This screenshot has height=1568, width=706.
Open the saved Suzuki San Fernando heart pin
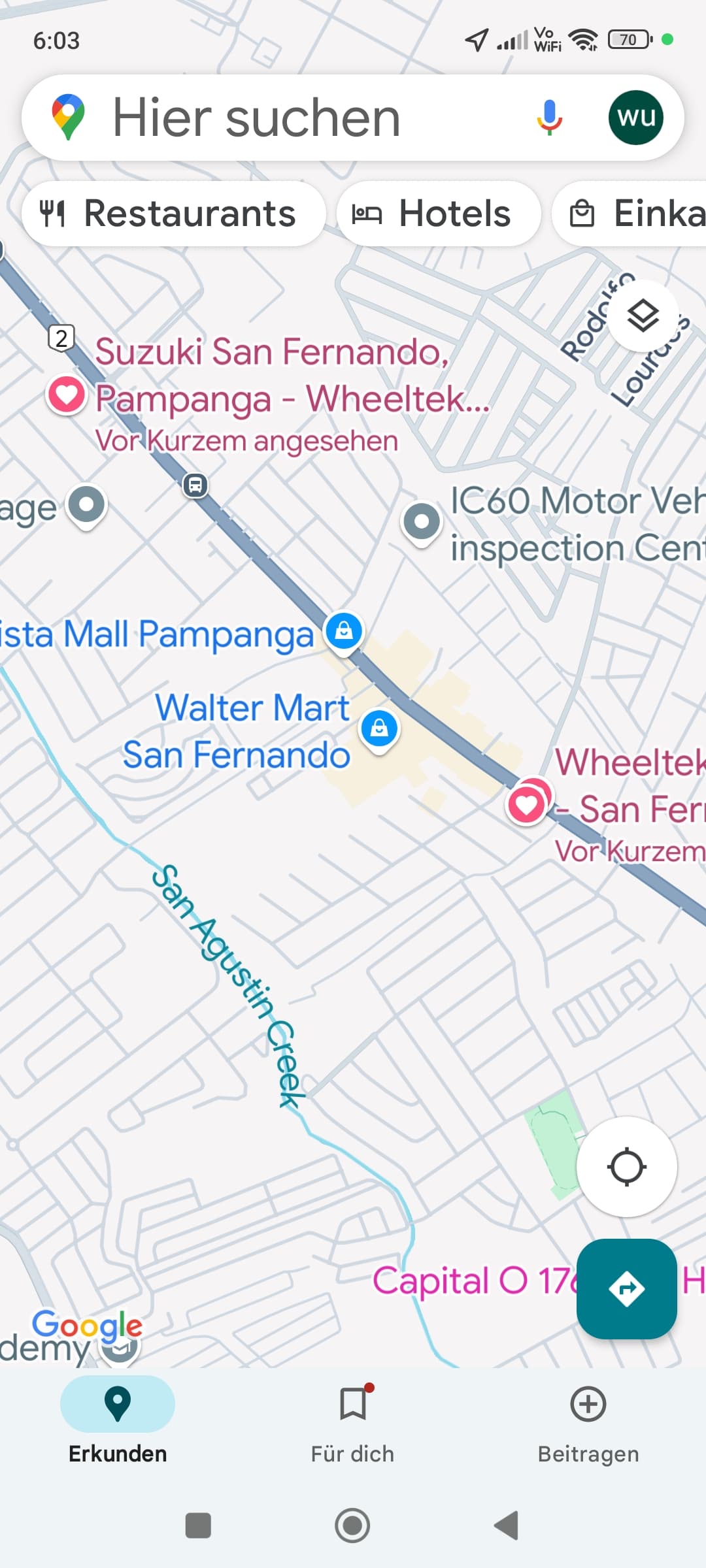pyautogui.click(x=66, y=396)
